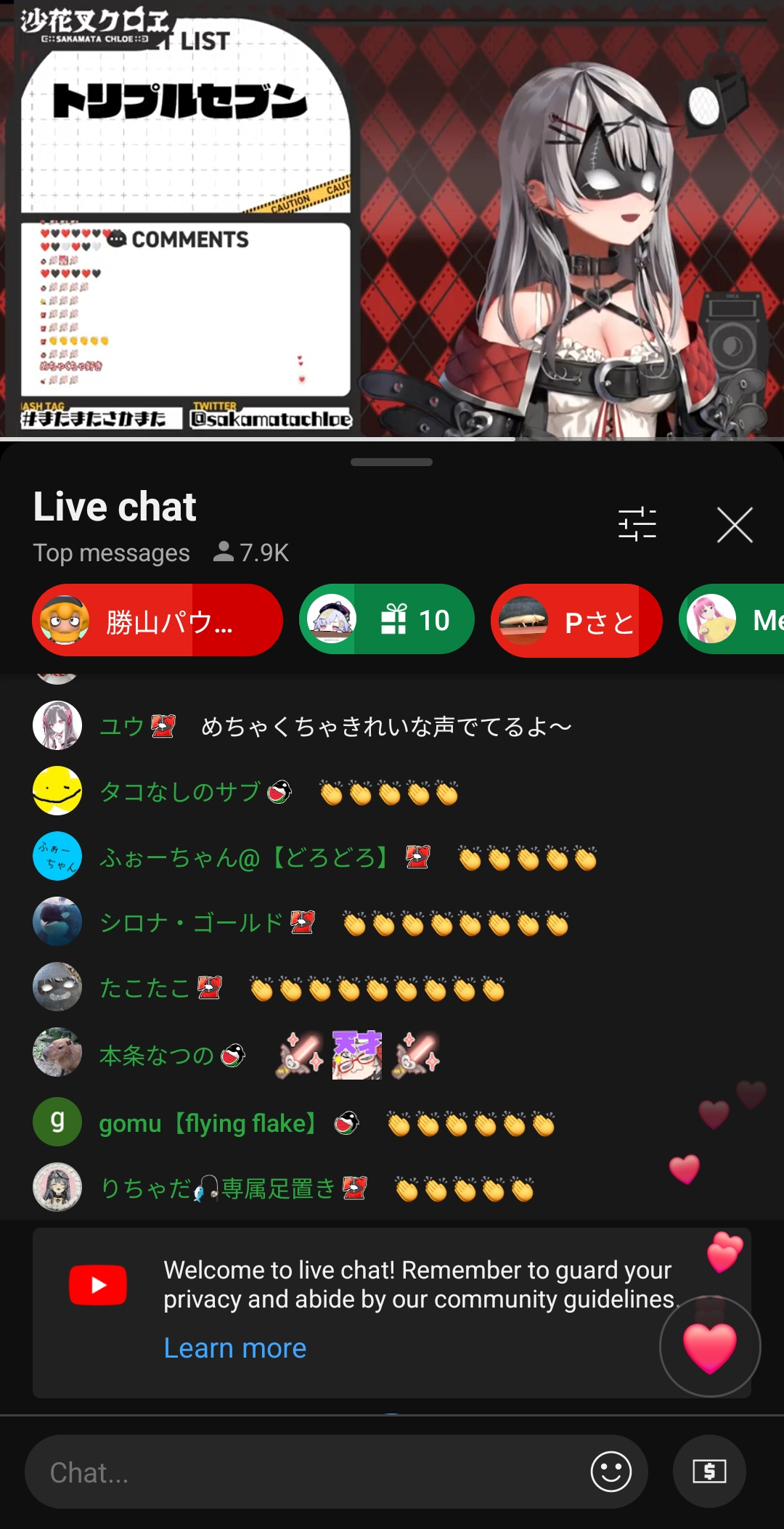Open the Pさと Super Chat chip
The image size is (784, 1529).
[576, 621]
